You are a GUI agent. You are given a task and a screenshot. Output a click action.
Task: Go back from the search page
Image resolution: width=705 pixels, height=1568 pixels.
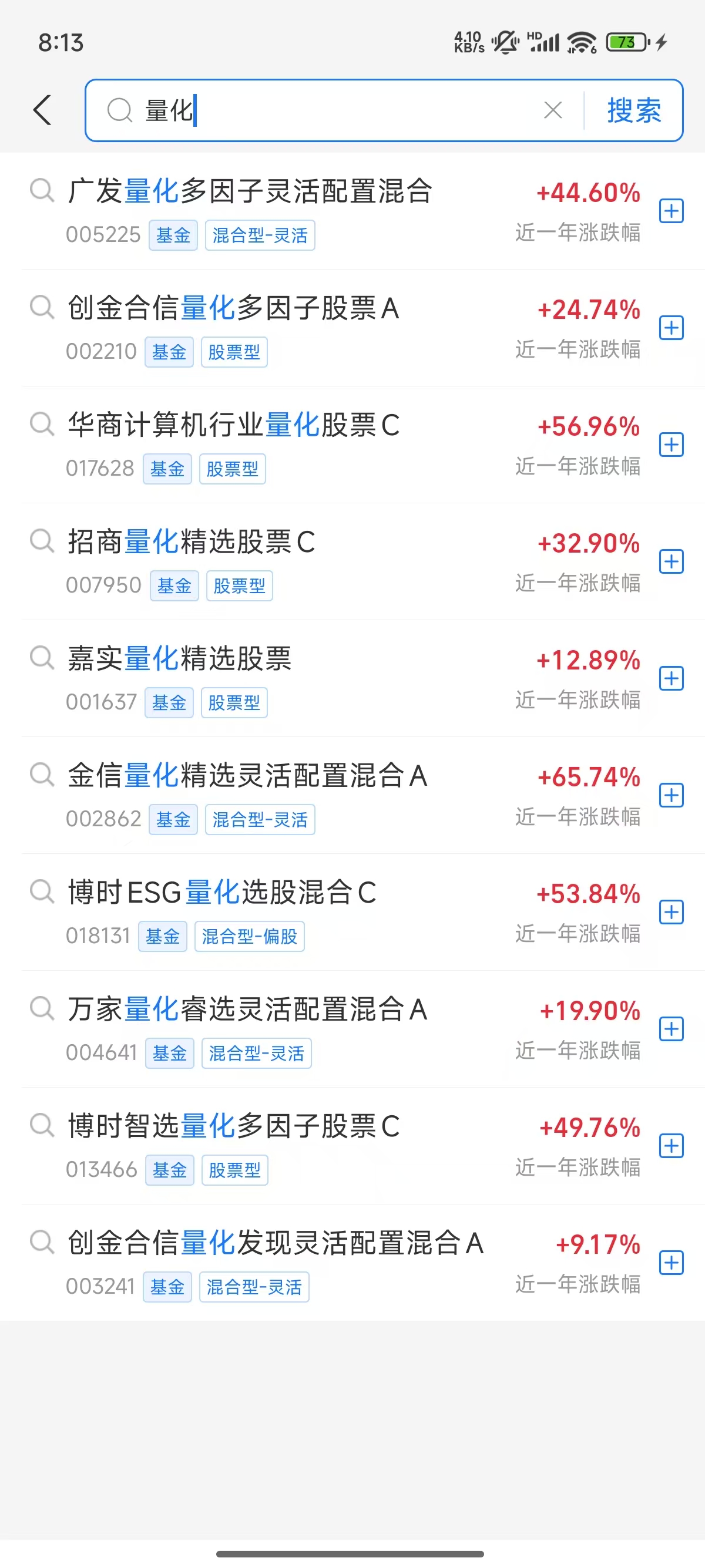43,110
